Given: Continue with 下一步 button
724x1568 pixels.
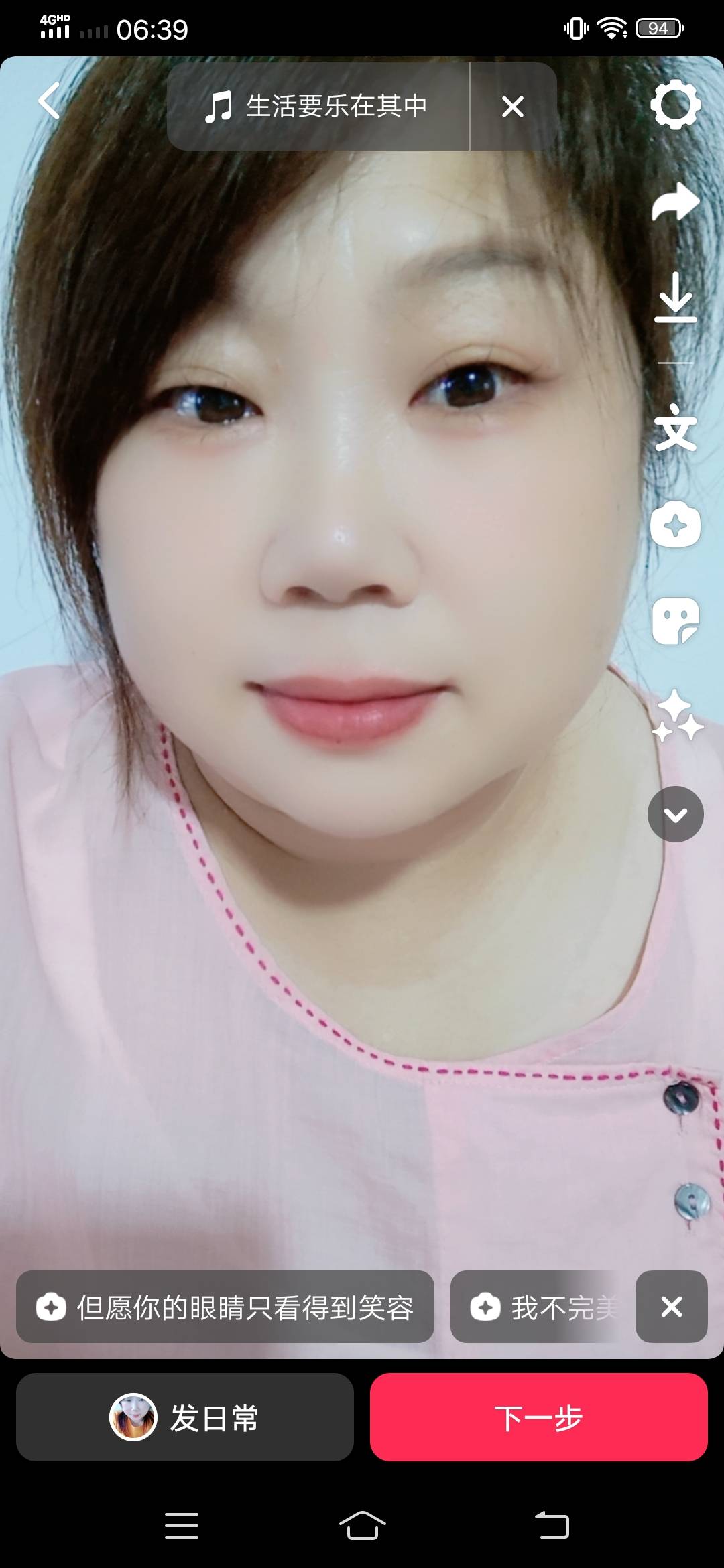Looking at the screenshot, I should [538, 1417].
